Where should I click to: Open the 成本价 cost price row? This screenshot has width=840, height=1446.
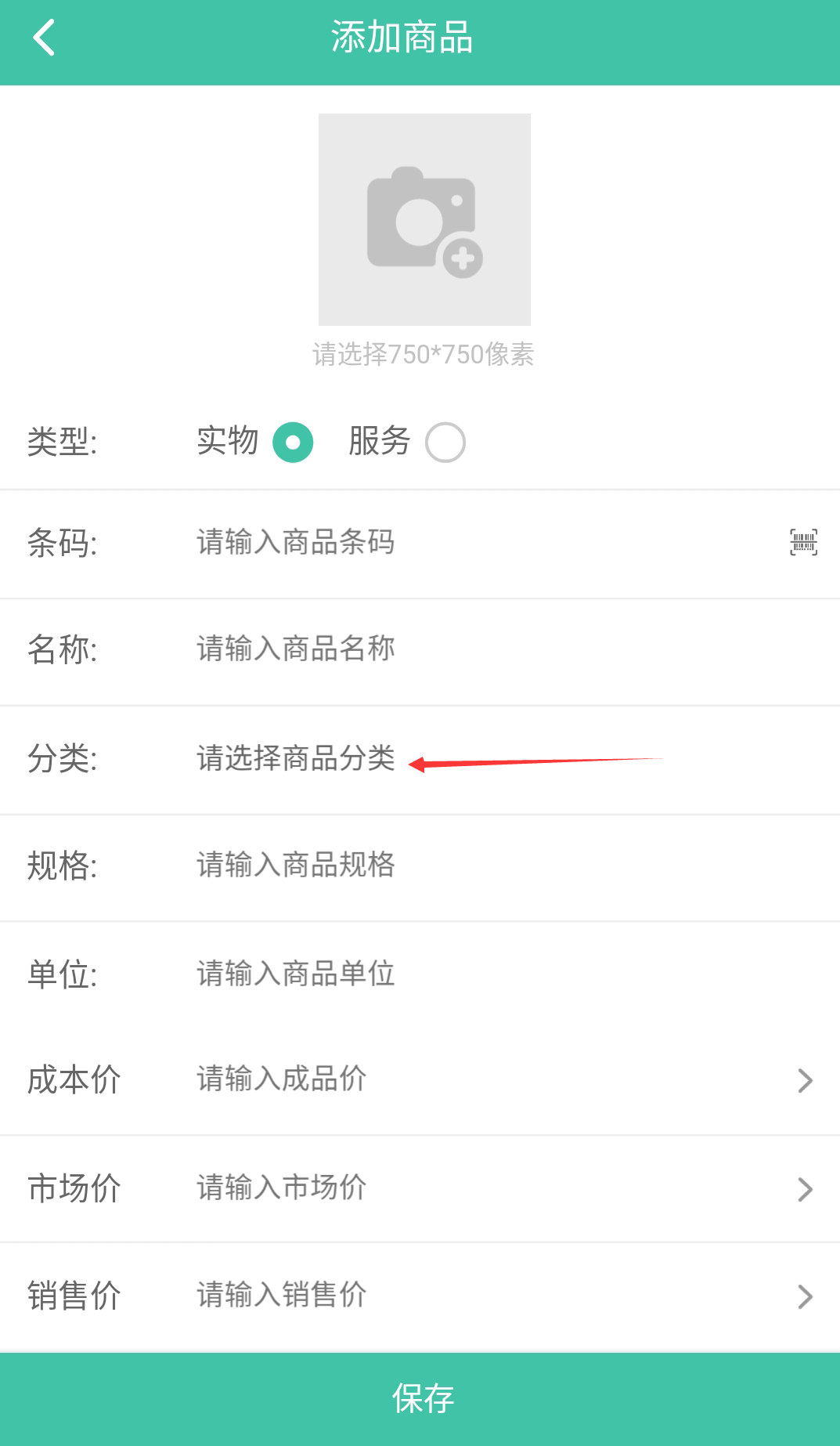(x=420, y=1080)
